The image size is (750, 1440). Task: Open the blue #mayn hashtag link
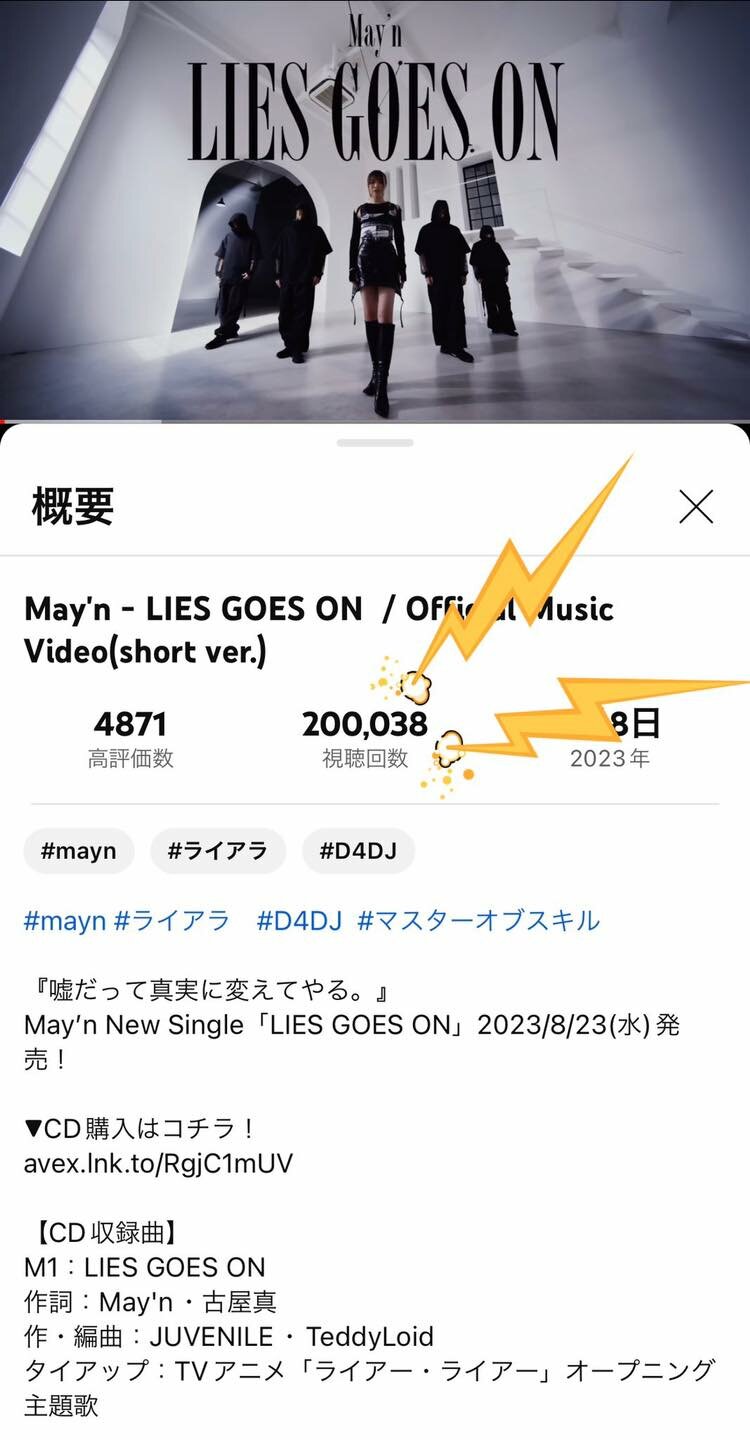[x=65, y=920]
